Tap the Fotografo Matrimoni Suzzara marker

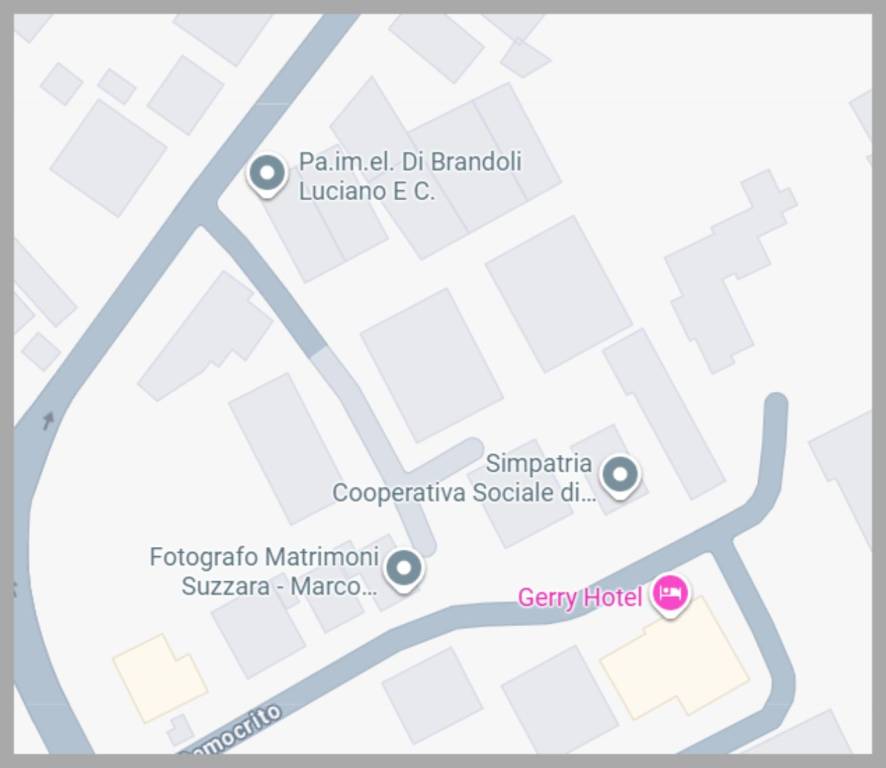404,567
